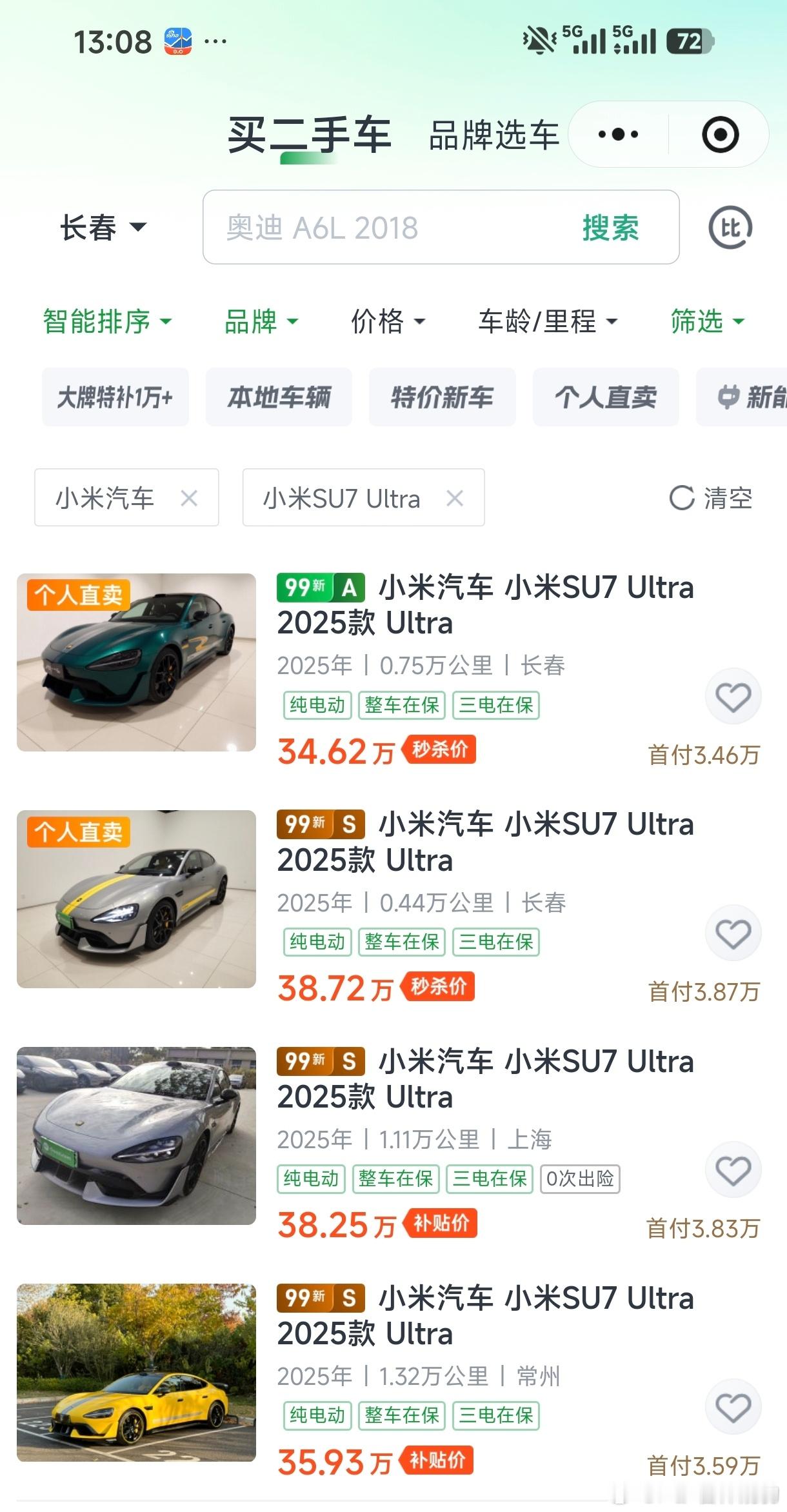Open the compare (比) icon beside search bar
Viewport: 787px width, 1512px height.
tap(732, 228)
